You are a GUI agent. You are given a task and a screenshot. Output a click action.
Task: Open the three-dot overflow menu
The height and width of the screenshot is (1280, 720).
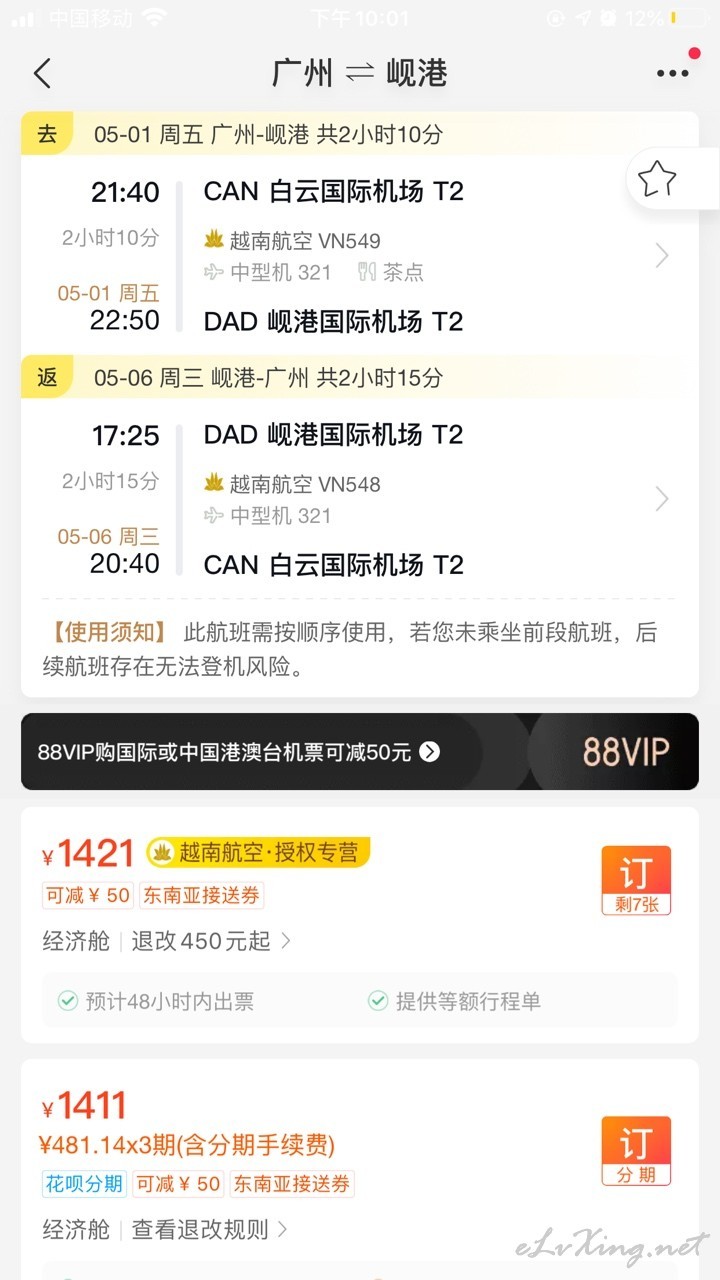point(673,73)
